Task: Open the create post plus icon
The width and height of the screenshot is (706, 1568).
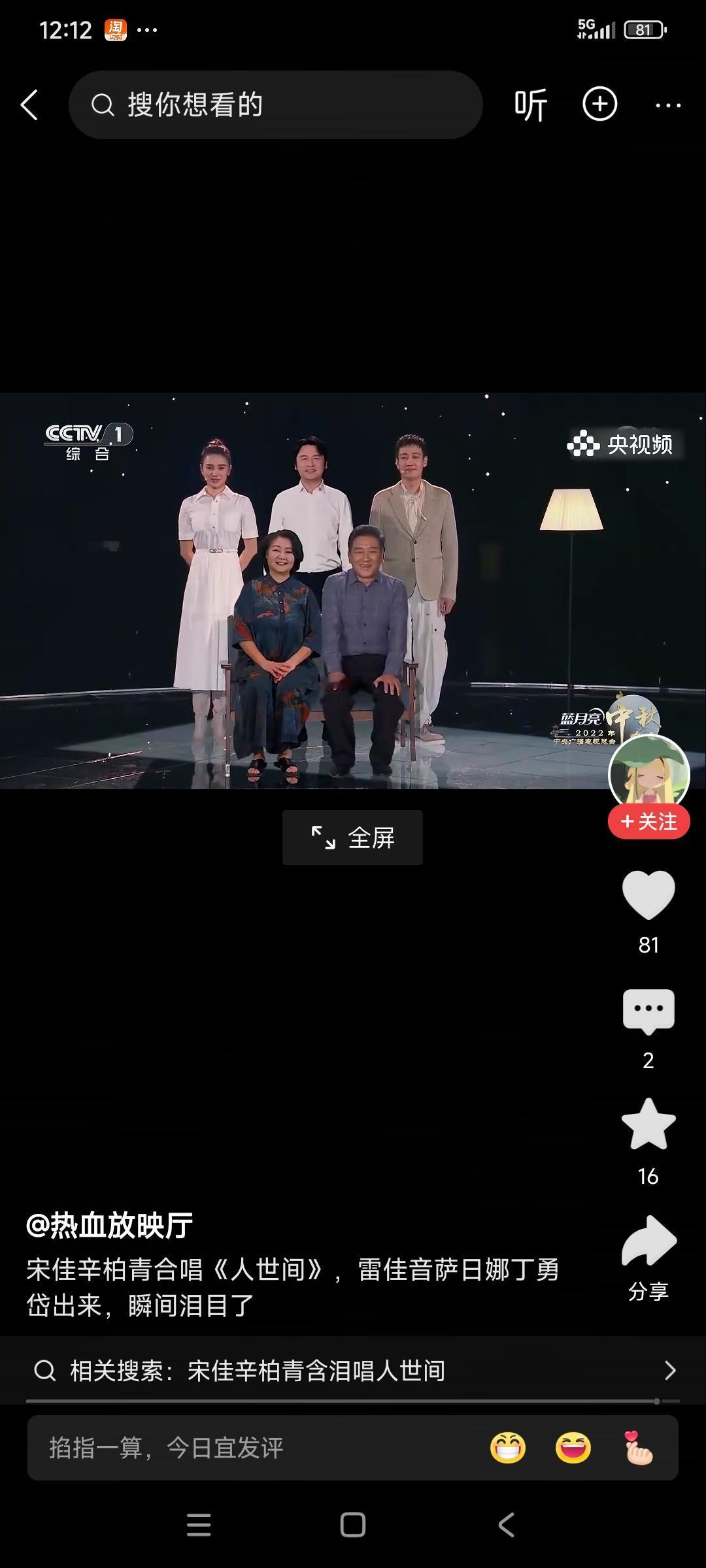Action: click(599, 105)
